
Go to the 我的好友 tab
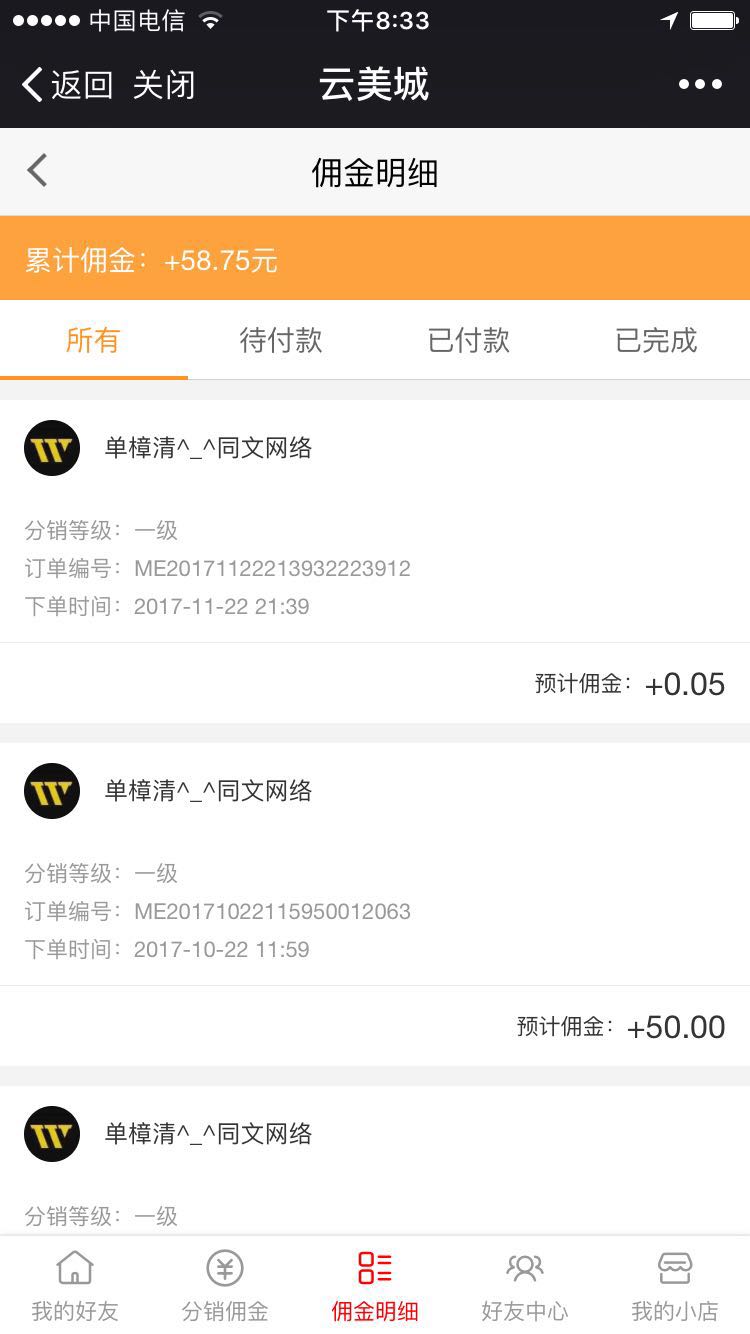[x=75, y=1286]
